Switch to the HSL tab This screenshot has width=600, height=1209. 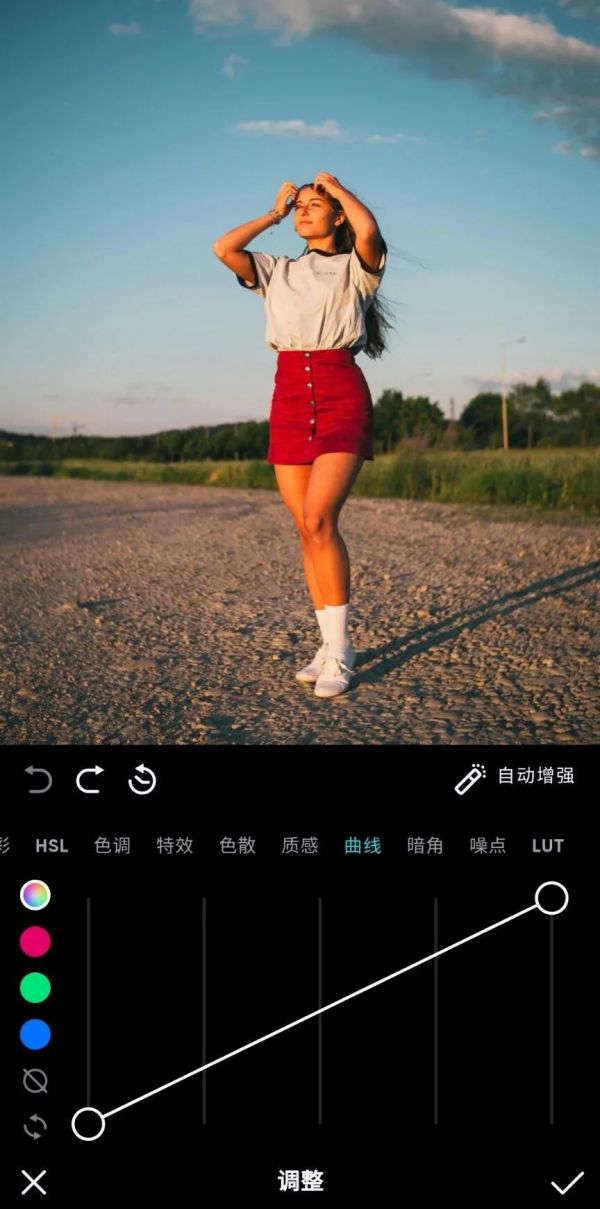click(x=52, y=846)
